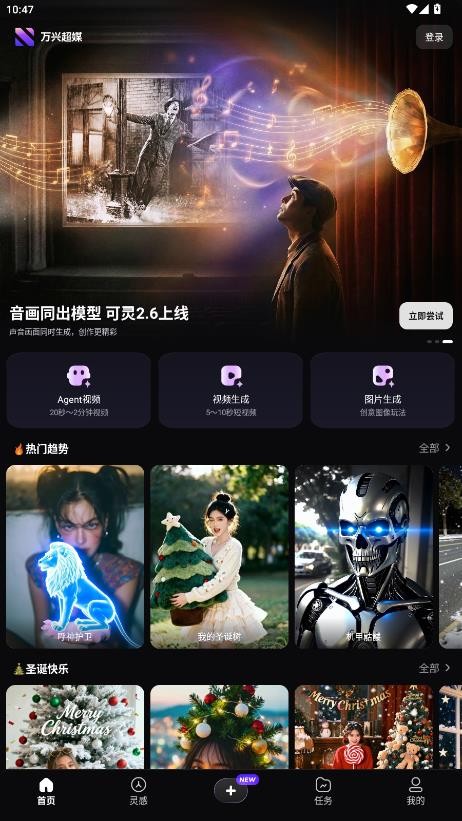The width and height of the screenshot is (462, 821).
Task: Open the lollipop girl Christmas template
Action: point(364,727)
